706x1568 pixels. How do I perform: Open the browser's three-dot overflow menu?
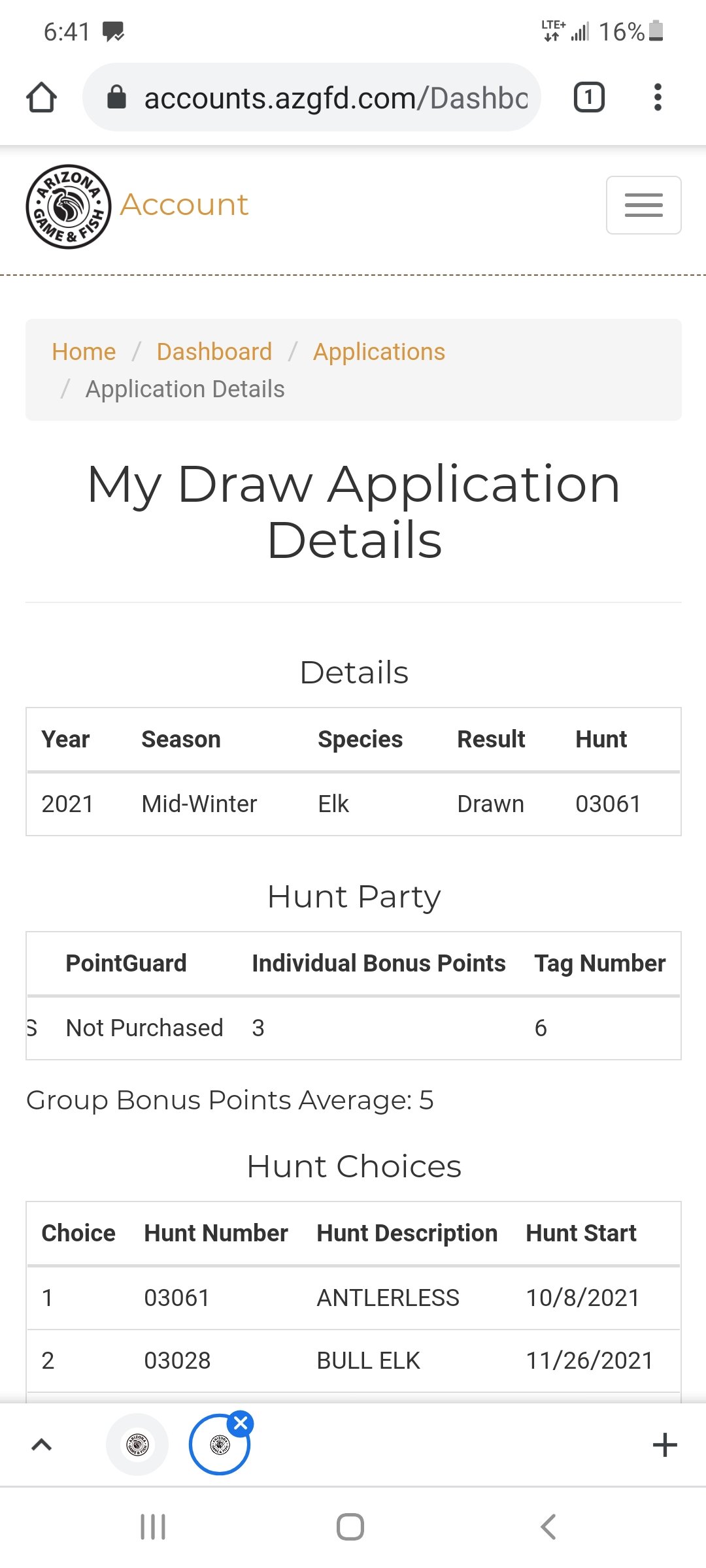(x=658, y=97)
